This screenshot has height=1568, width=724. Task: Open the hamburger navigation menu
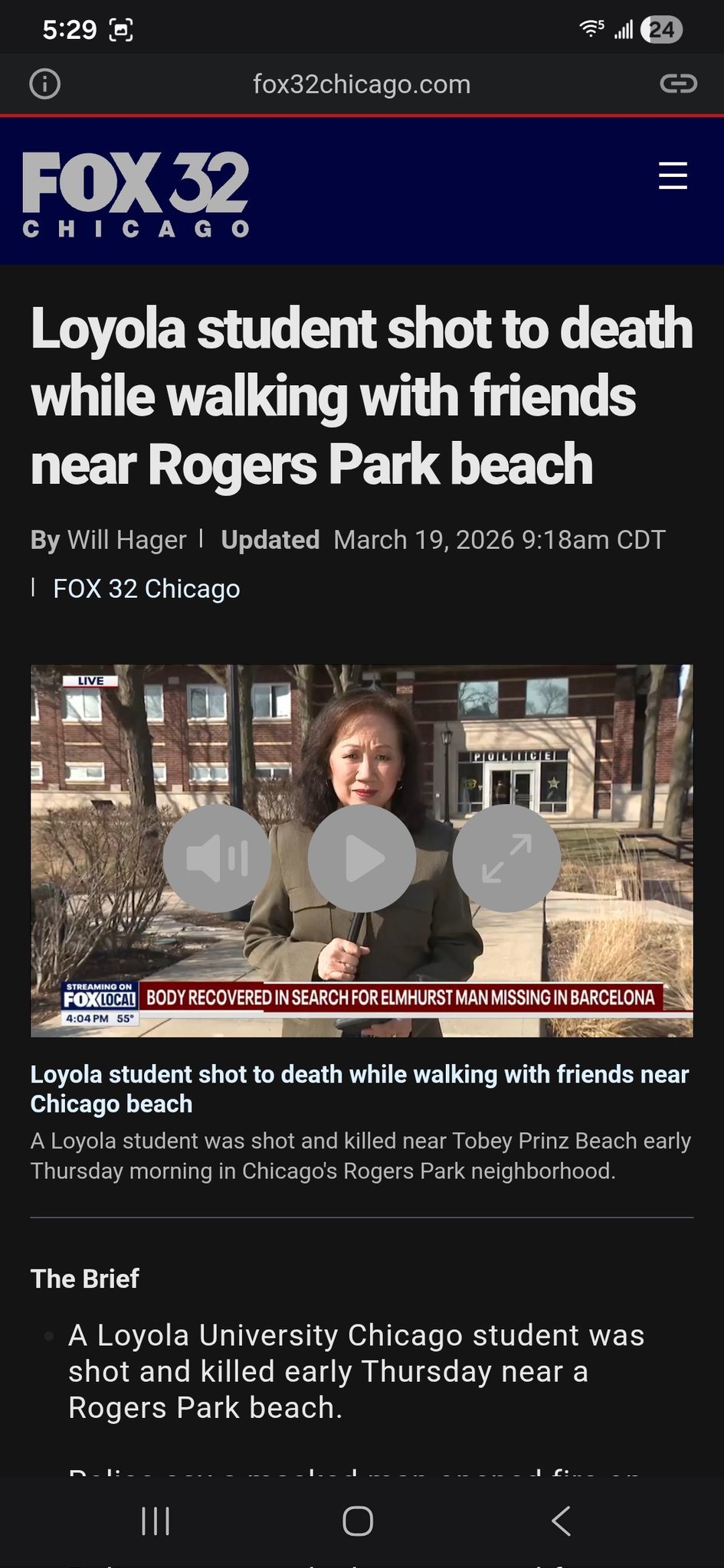[673, 175]
